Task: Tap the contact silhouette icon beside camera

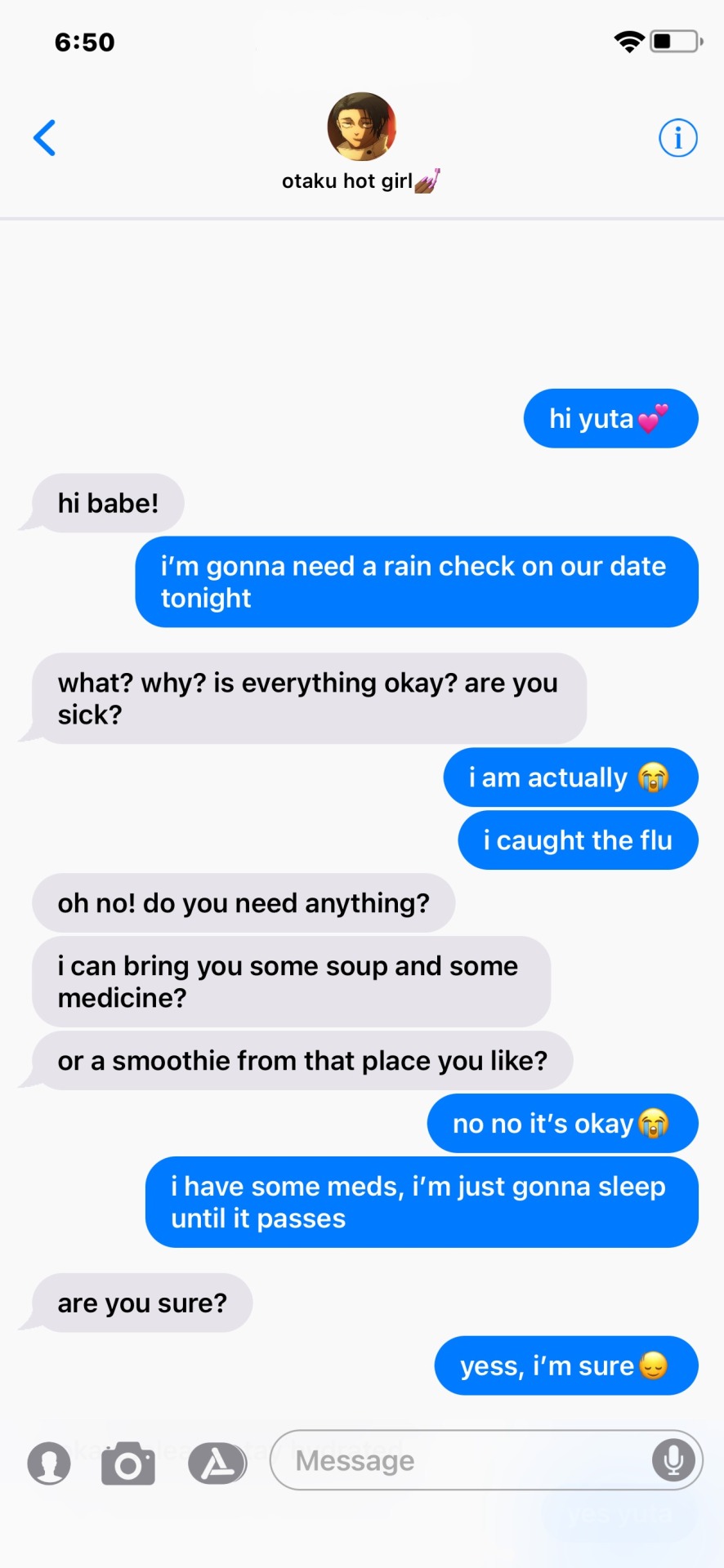Action: pos(49,1462)
